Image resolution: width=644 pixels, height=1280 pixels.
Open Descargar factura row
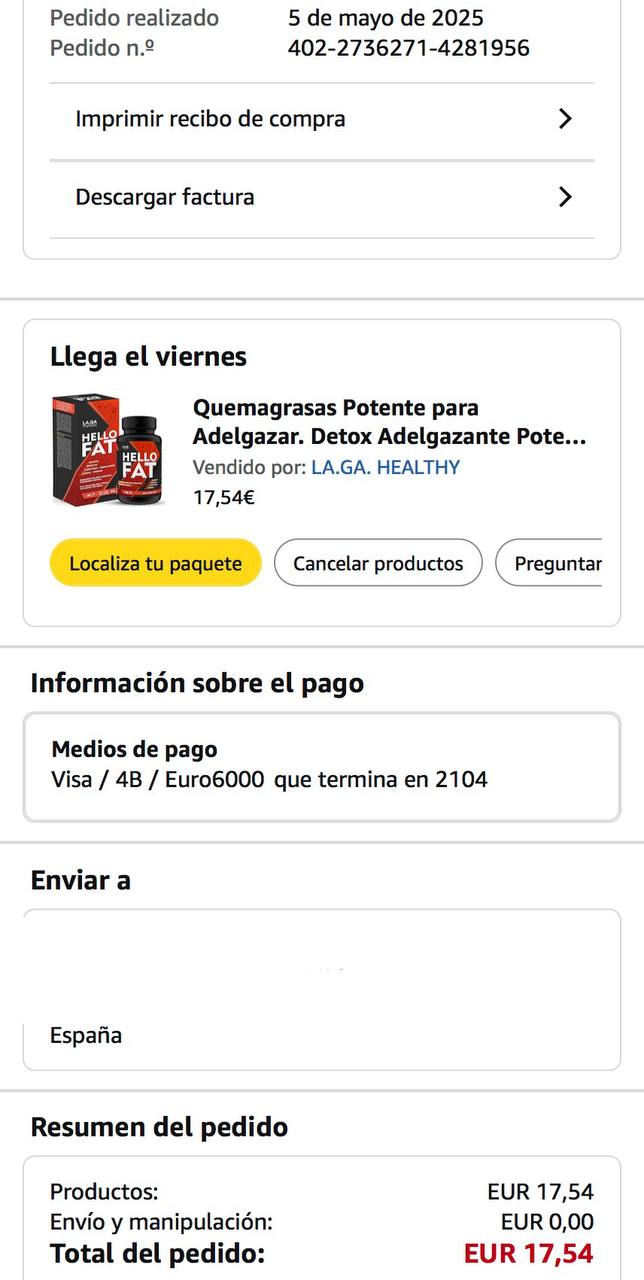tap(320, 197)
